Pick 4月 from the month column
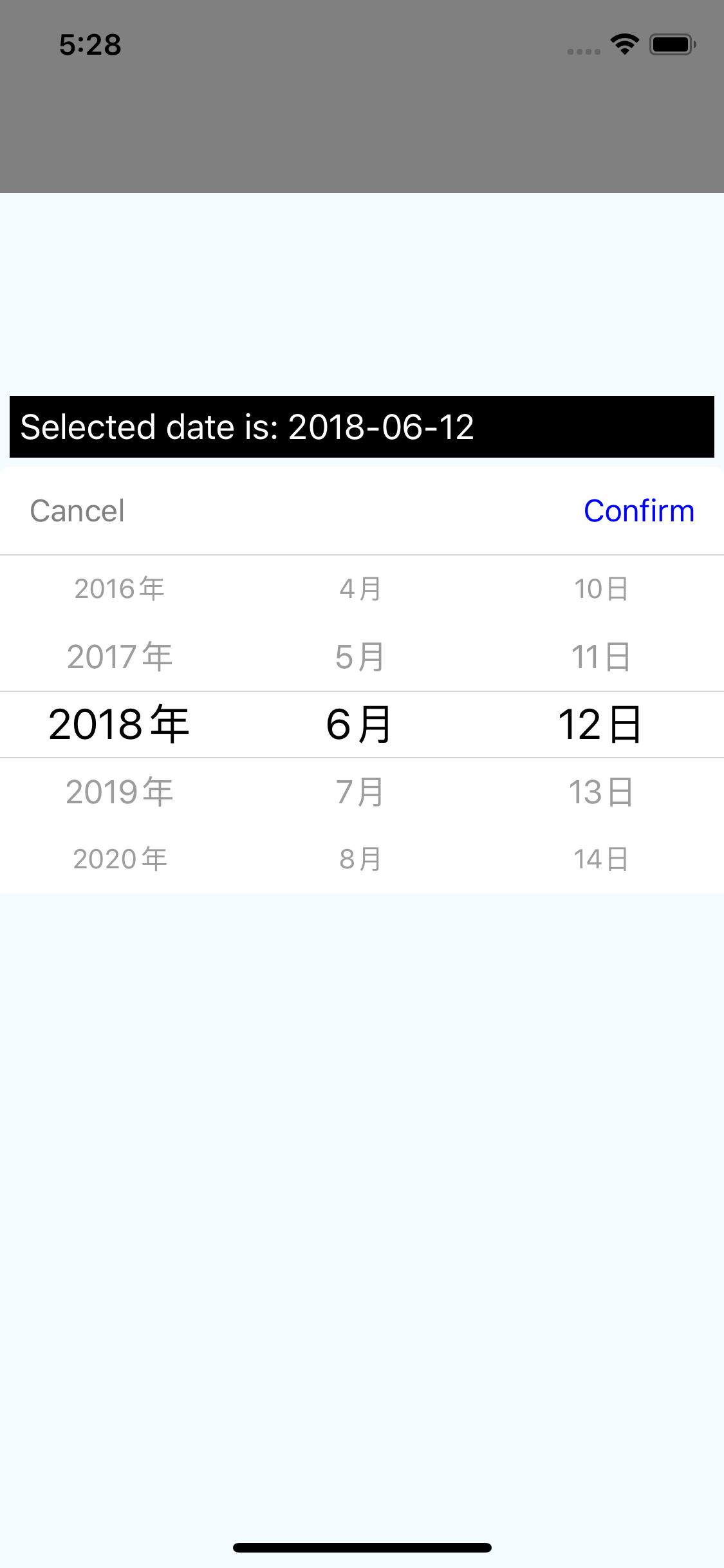The width and height of the screenshot is (724, 1568). 360,589
